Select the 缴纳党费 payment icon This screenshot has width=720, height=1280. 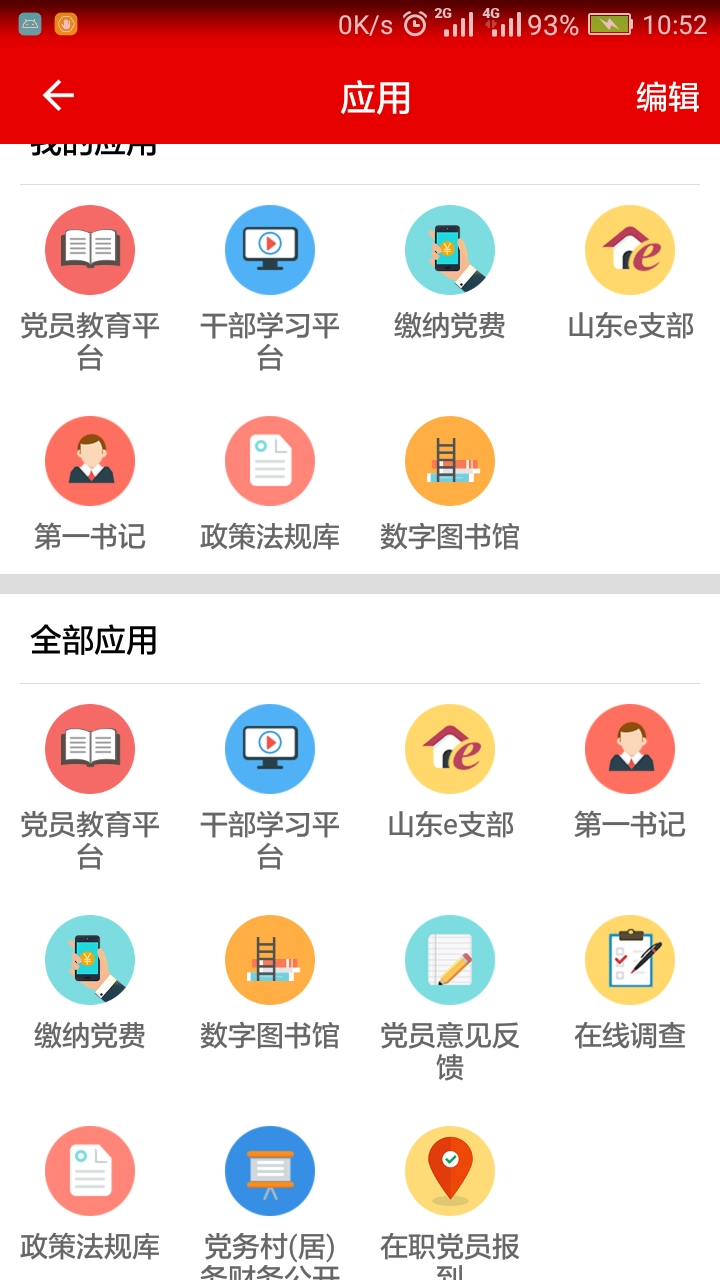pos(450,250)
